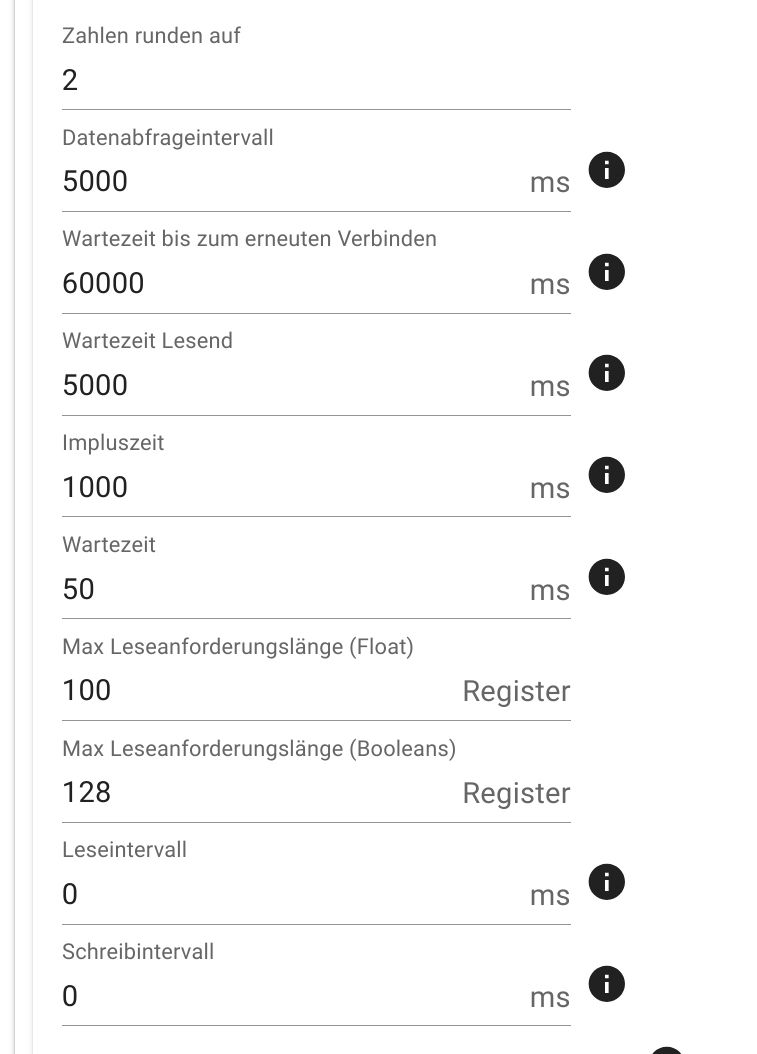Viewport: 757px width, 1054px height.
Task: Tap the Leseintervall input field
Action: click(x=290, y=895)
